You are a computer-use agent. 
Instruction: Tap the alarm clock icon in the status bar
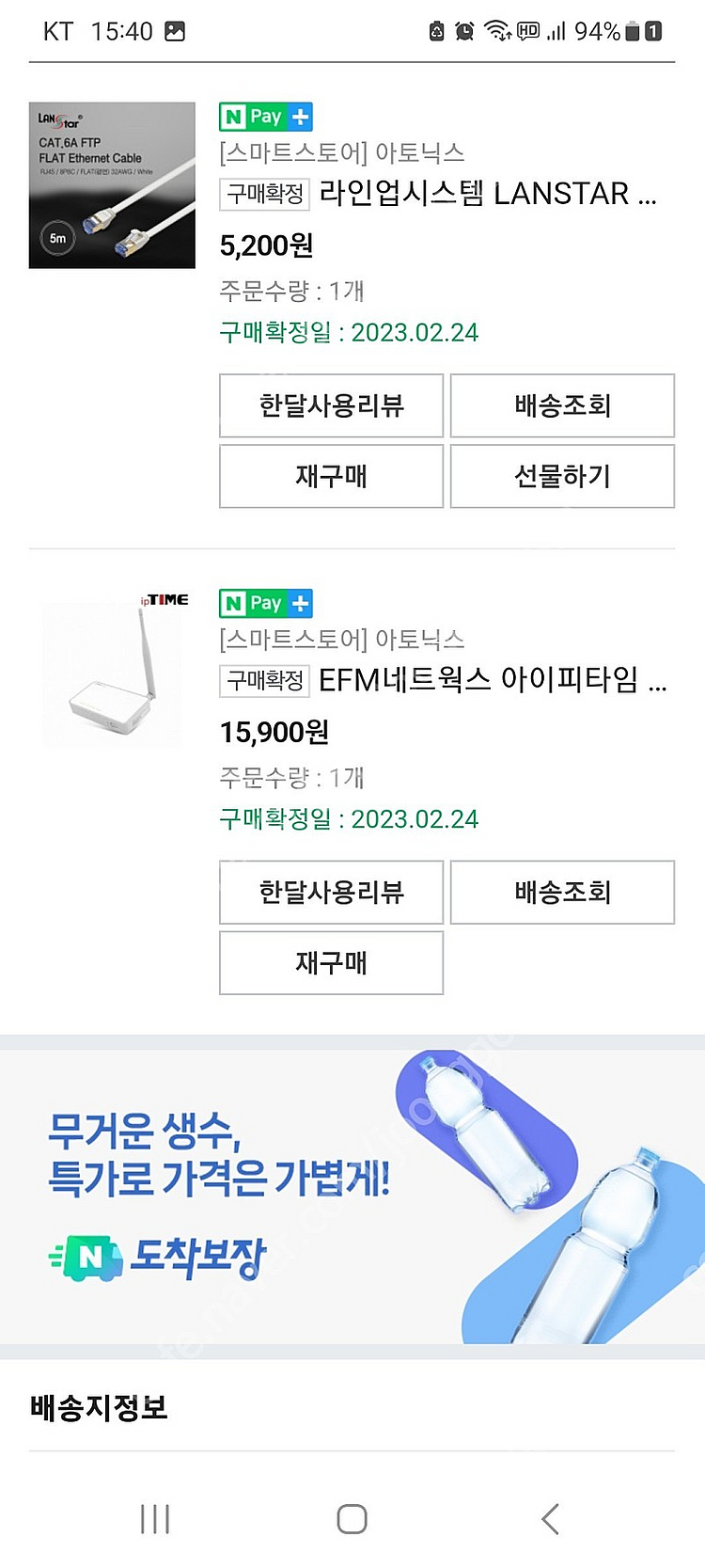coord(462,30)
